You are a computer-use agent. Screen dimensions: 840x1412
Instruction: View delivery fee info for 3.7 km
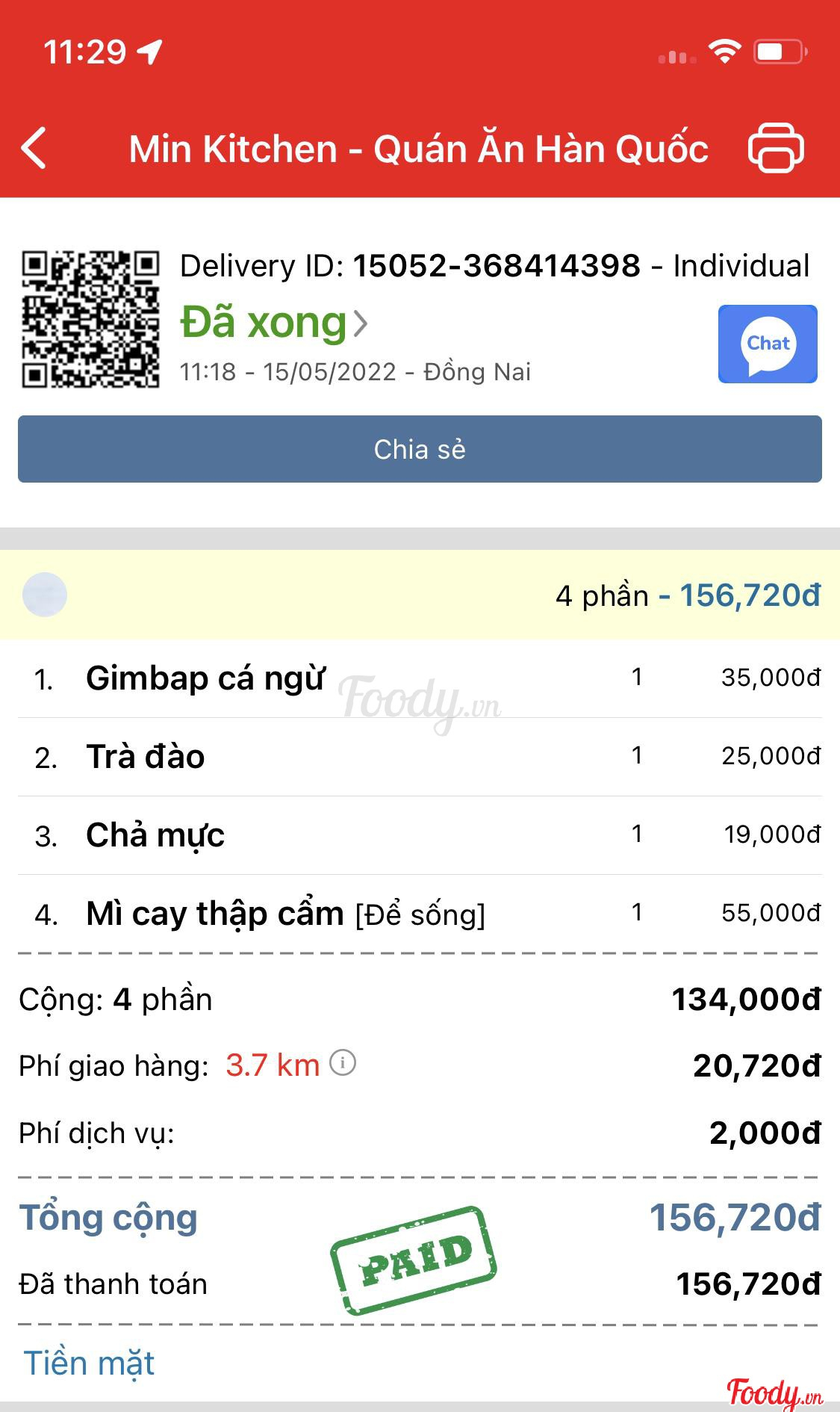point(343,1062)
